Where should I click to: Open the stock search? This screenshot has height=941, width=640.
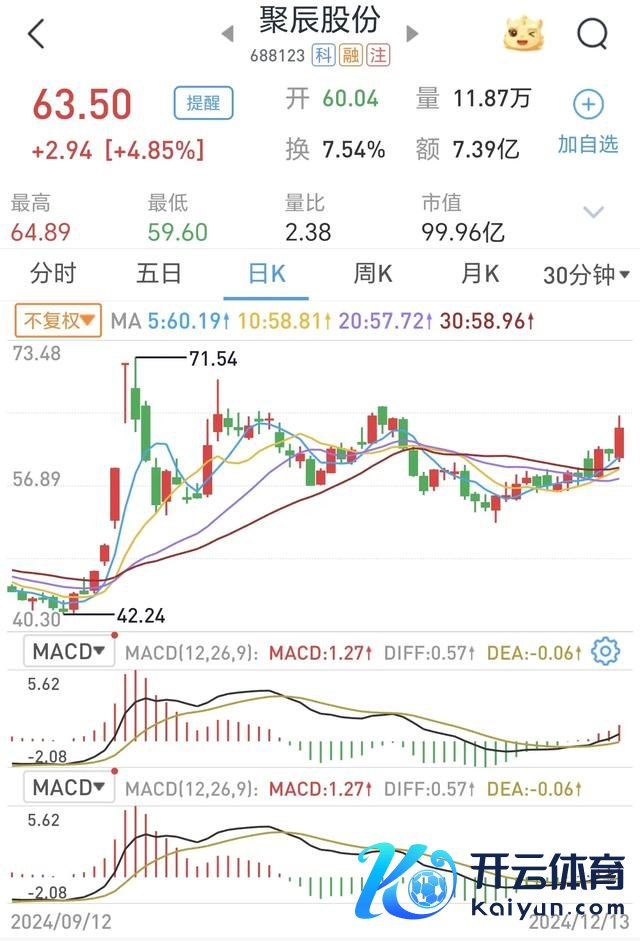[x=592, y=34]
